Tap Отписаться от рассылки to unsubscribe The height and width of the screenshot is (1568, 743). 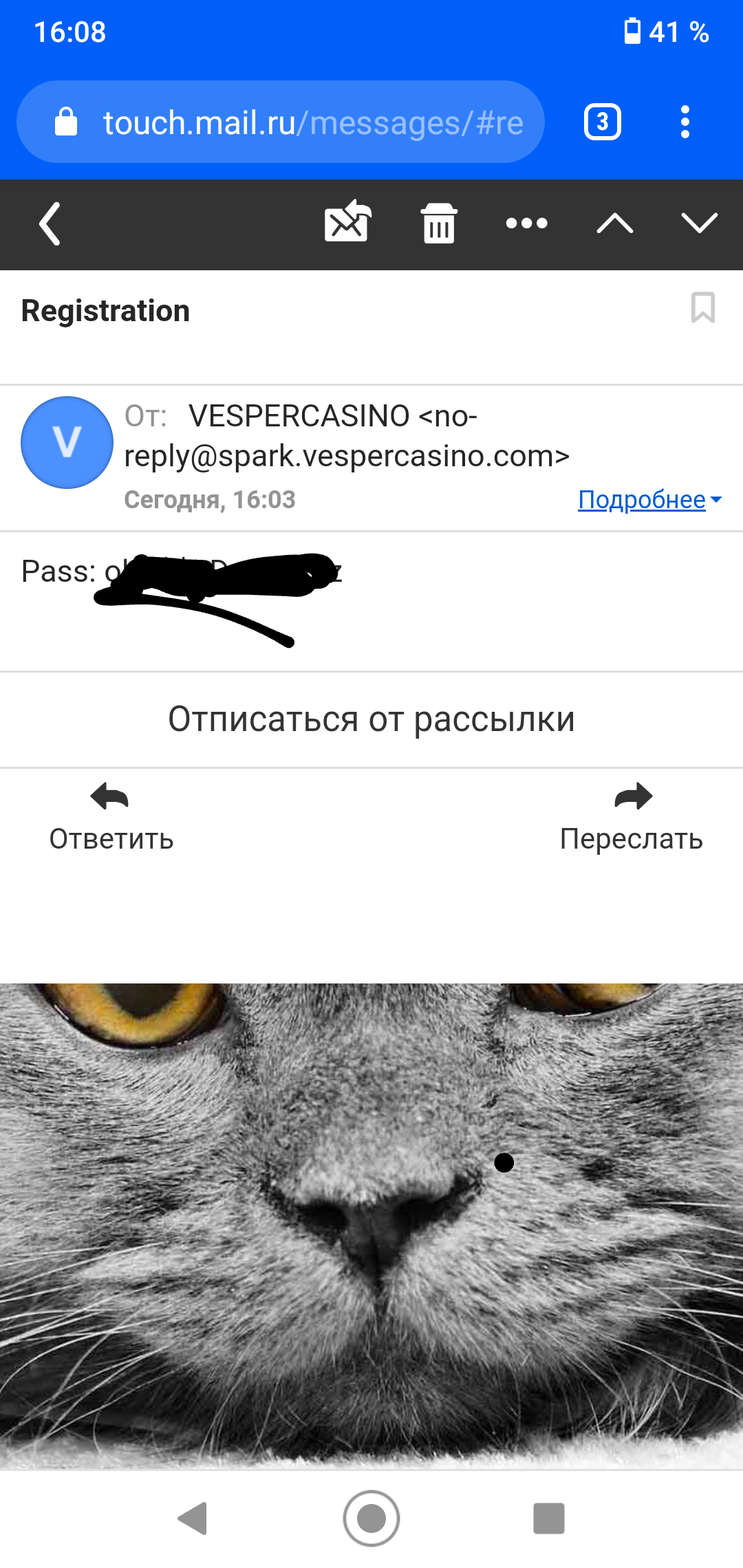(371, 719)
